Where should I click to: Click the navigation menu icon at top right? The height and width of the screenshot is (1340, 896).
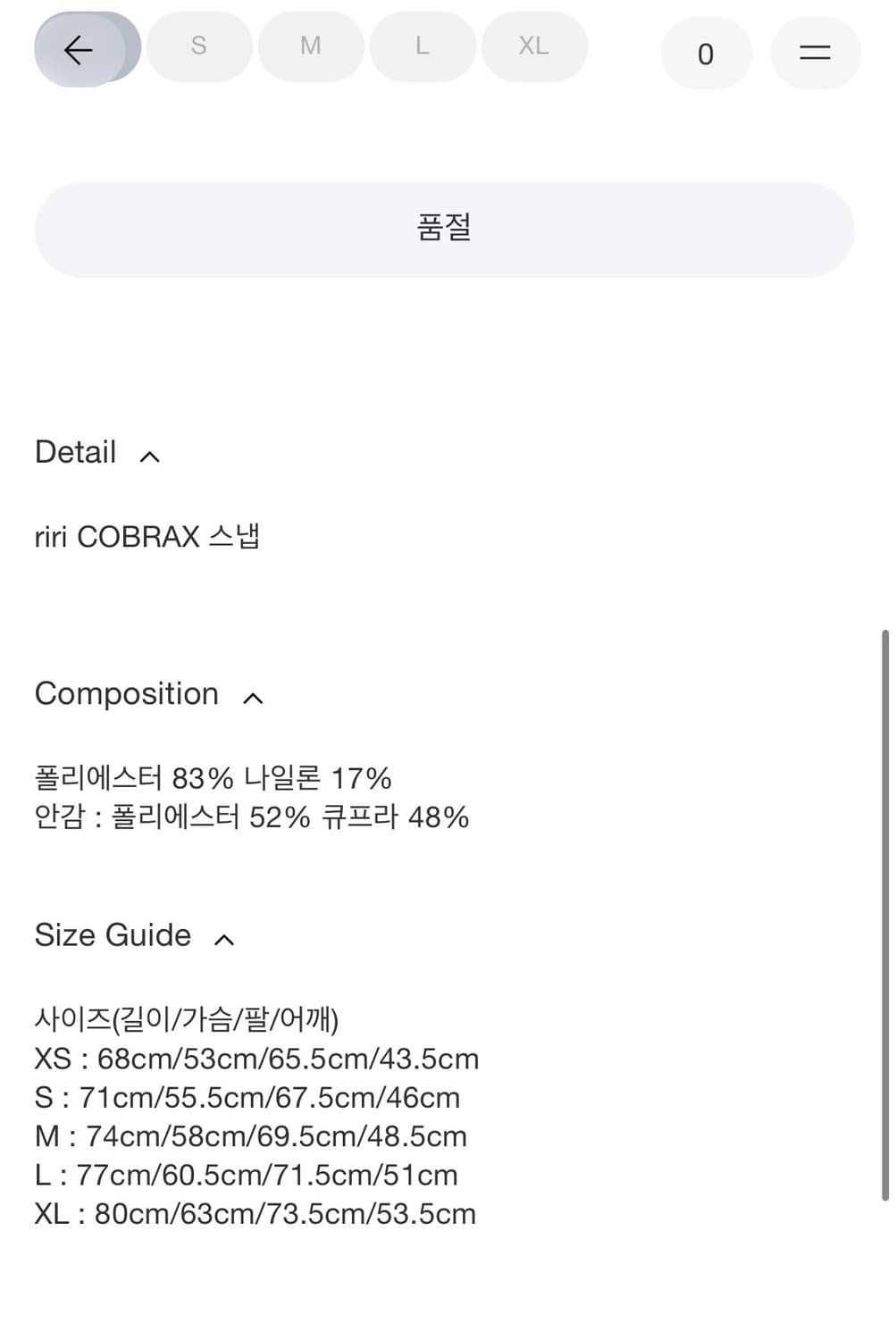(x=814, y=54)
